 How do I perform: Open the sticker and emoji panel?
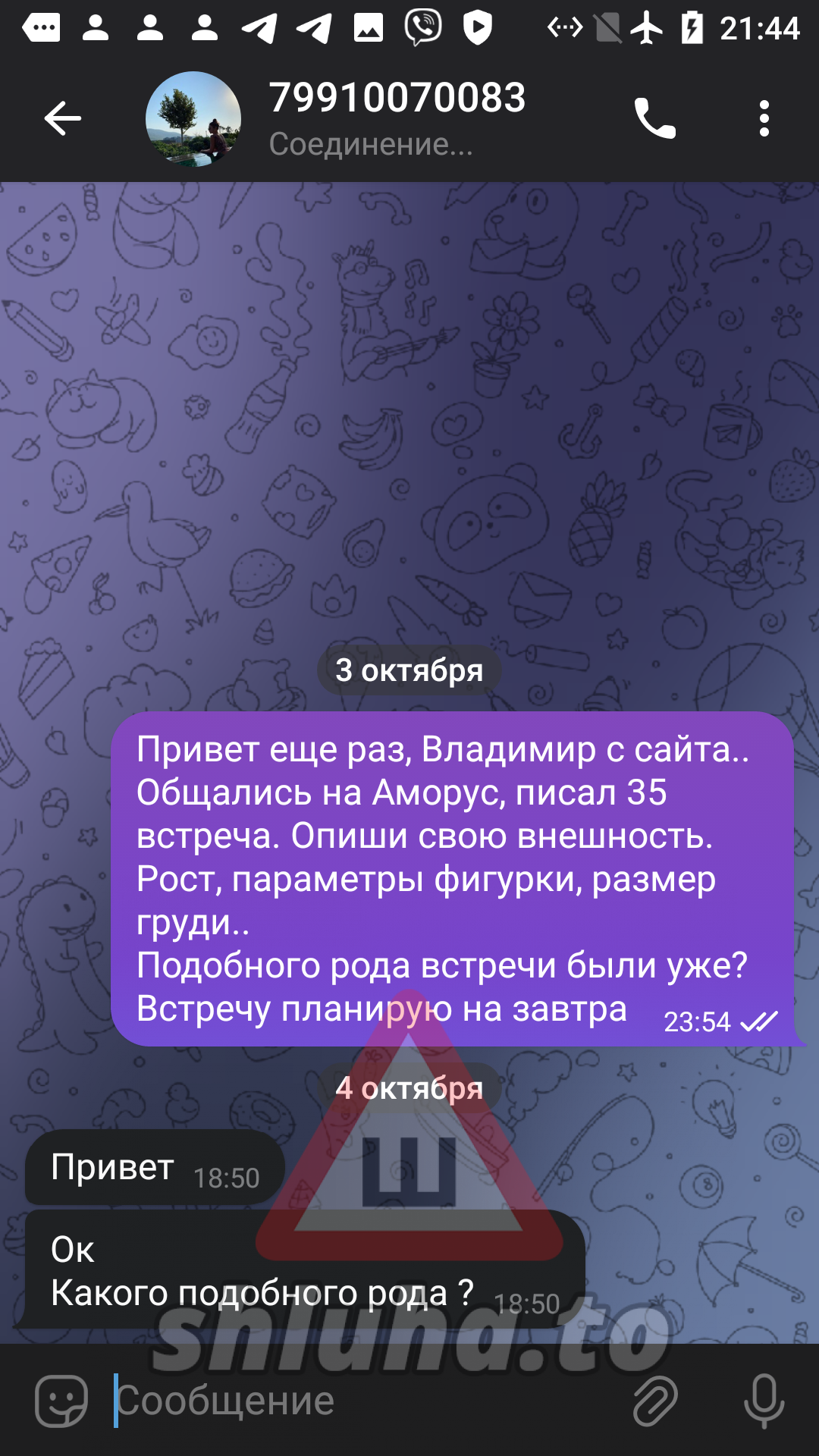coord(61,1400)
